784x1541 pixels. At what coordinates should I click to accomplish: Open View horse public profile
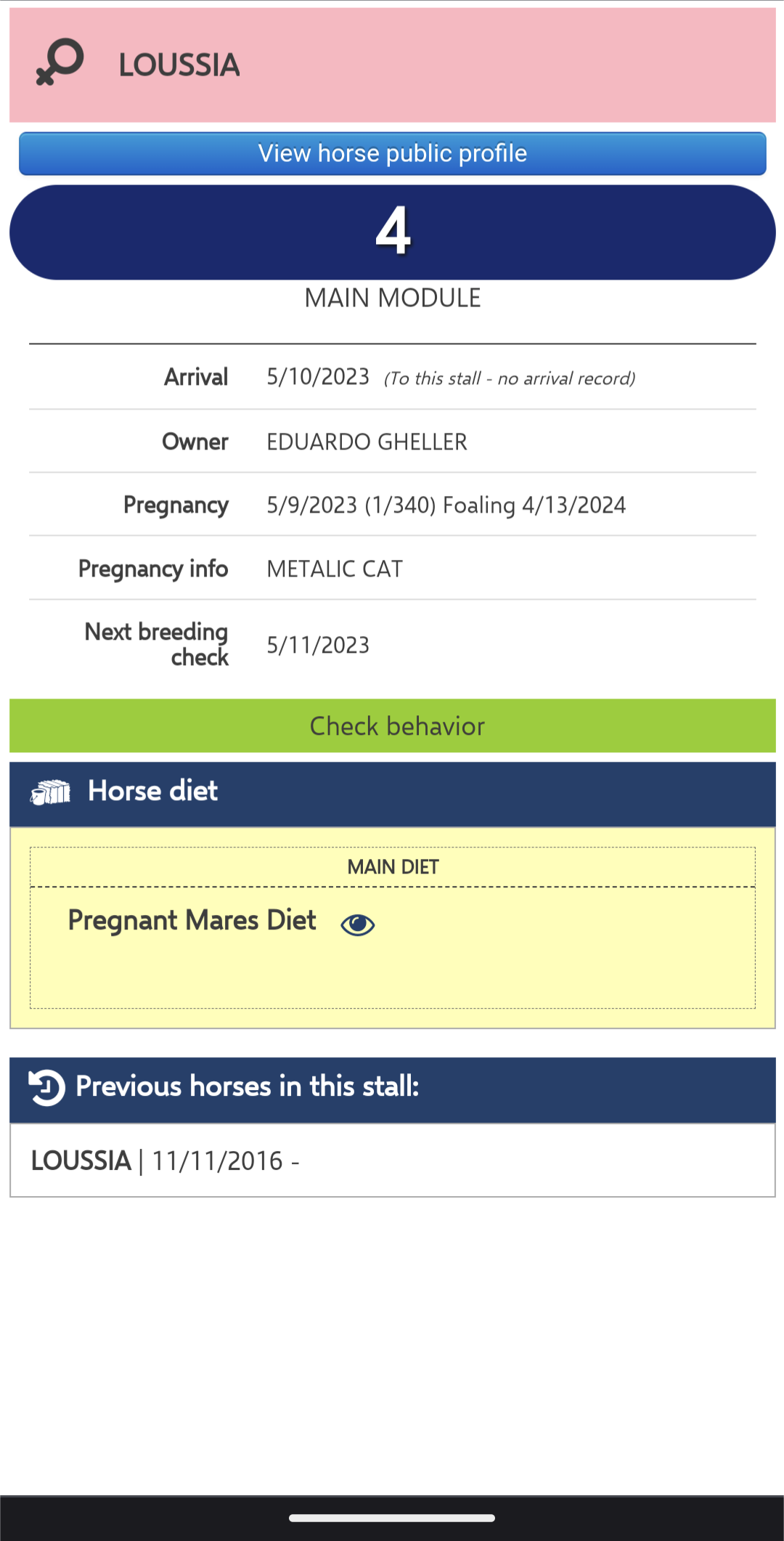[x=392, y=153]
